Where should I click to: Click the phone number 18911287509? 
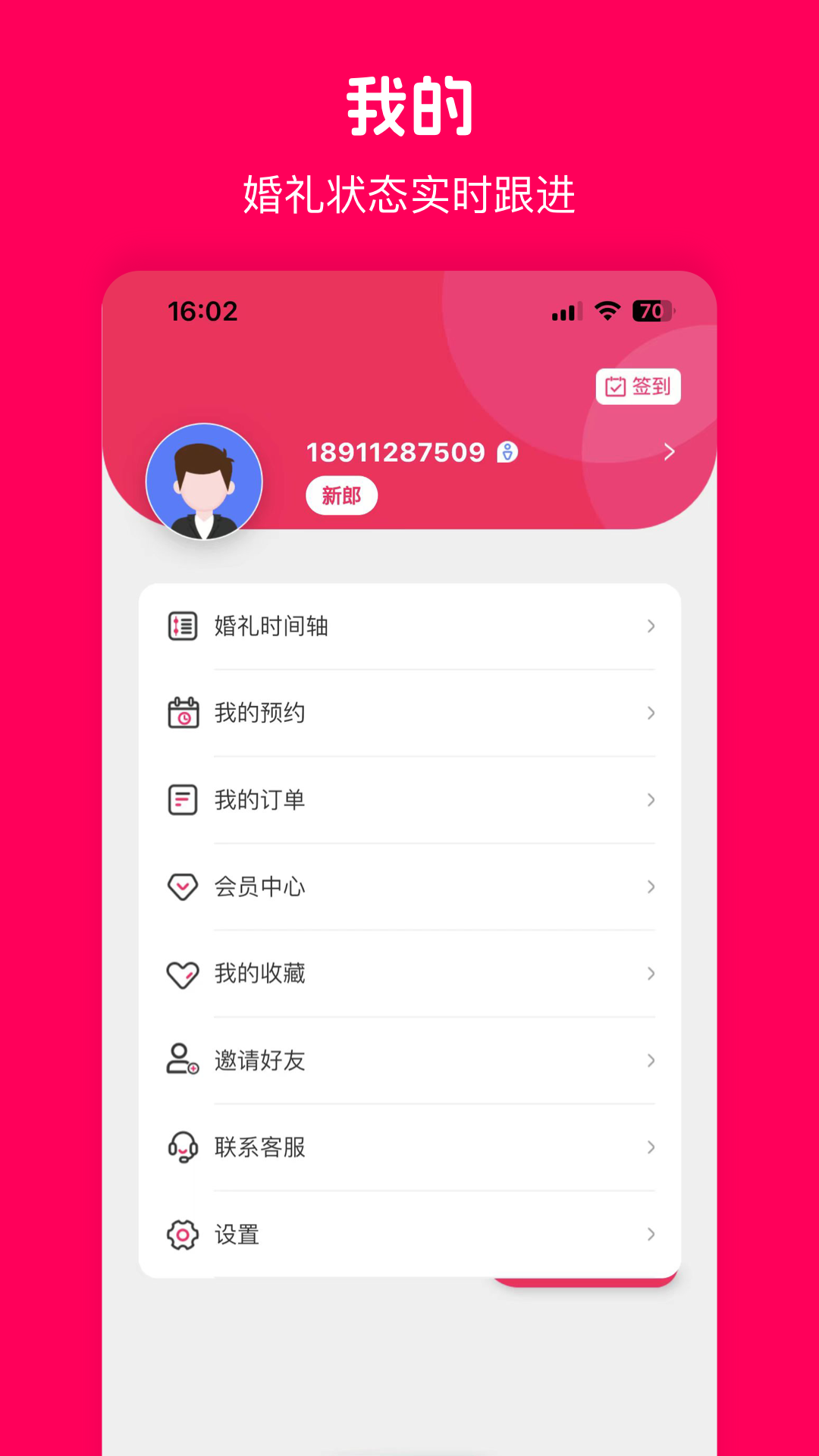[395, 452]
